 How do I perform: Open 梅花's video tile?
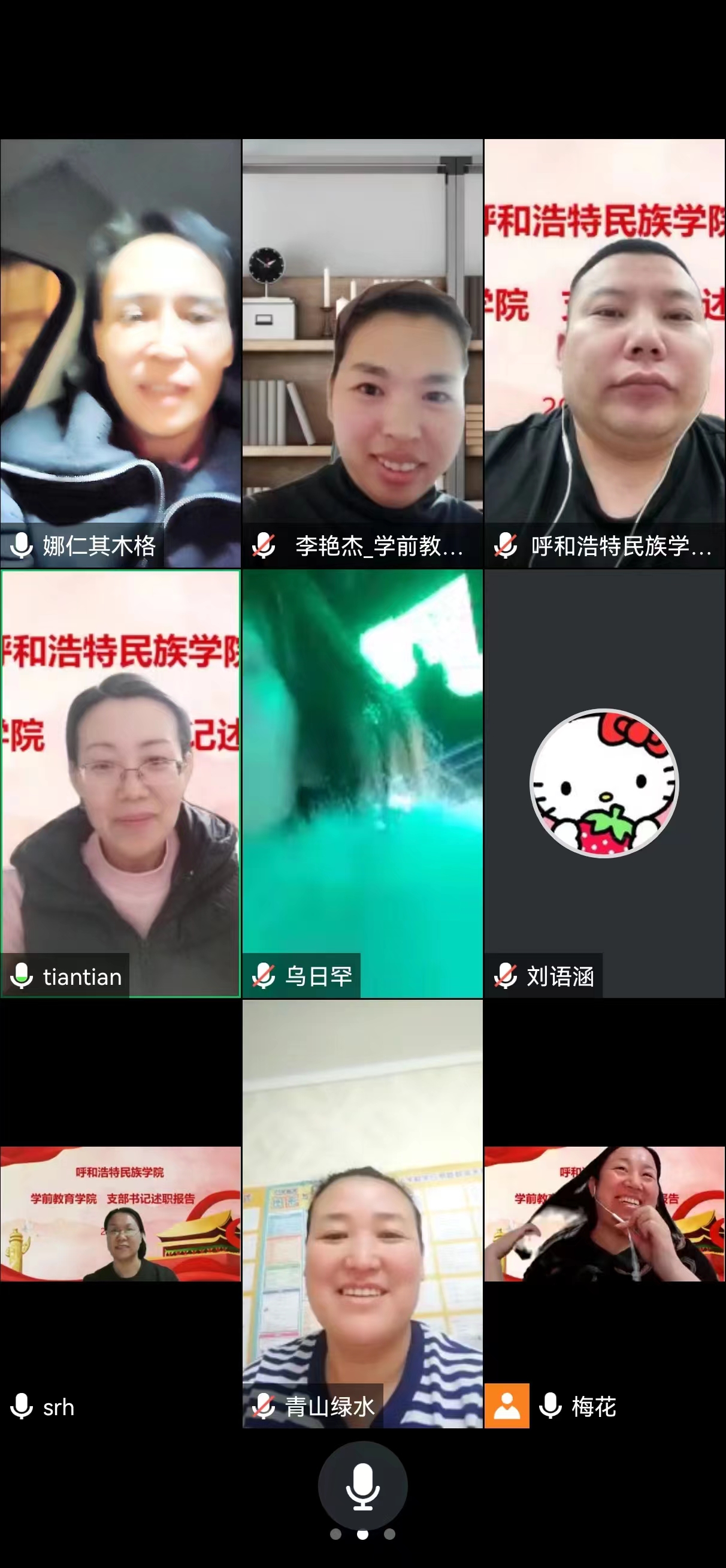[604, 1214]
